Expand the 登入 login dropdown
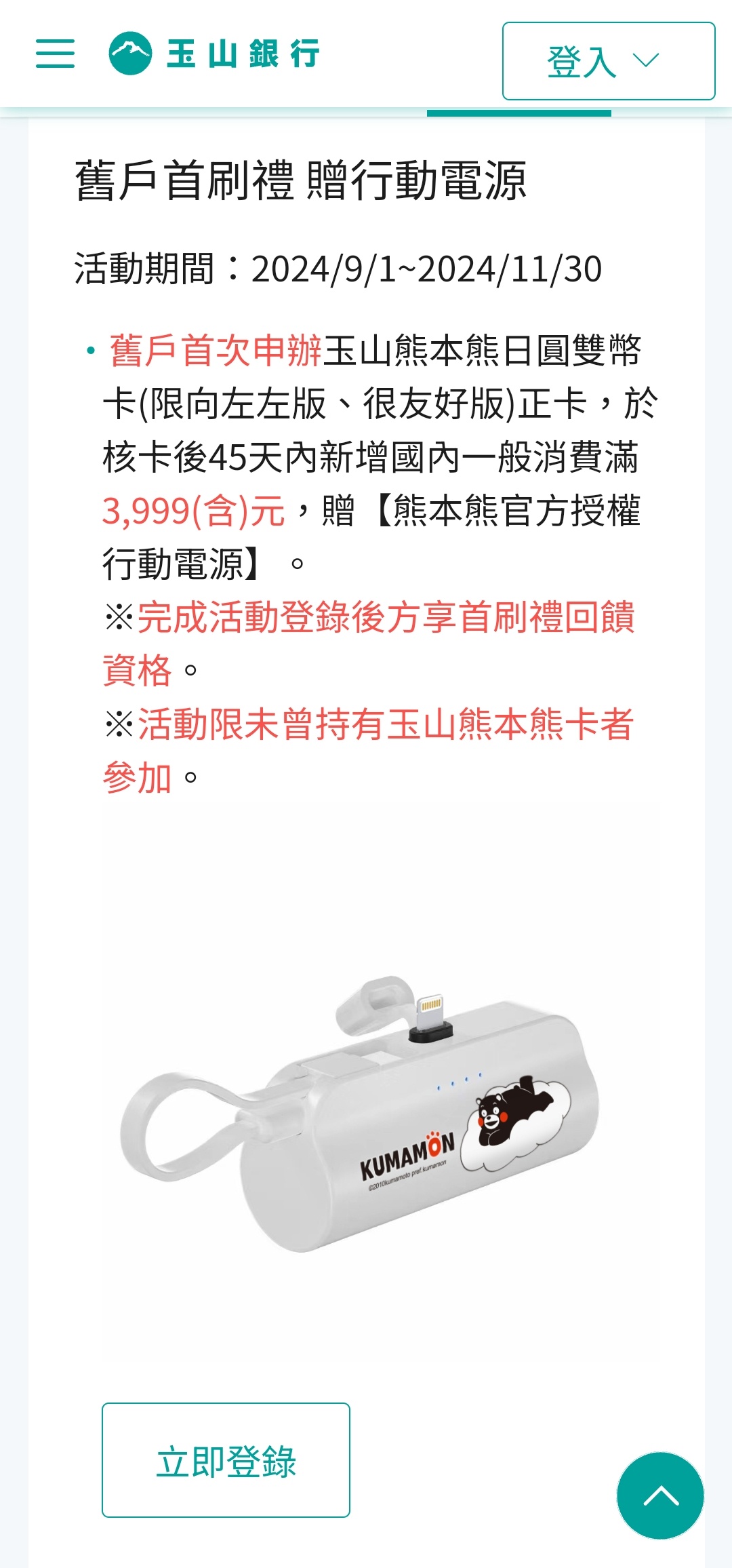Screen dimensions: 732x1568 (x=608, y=61)
